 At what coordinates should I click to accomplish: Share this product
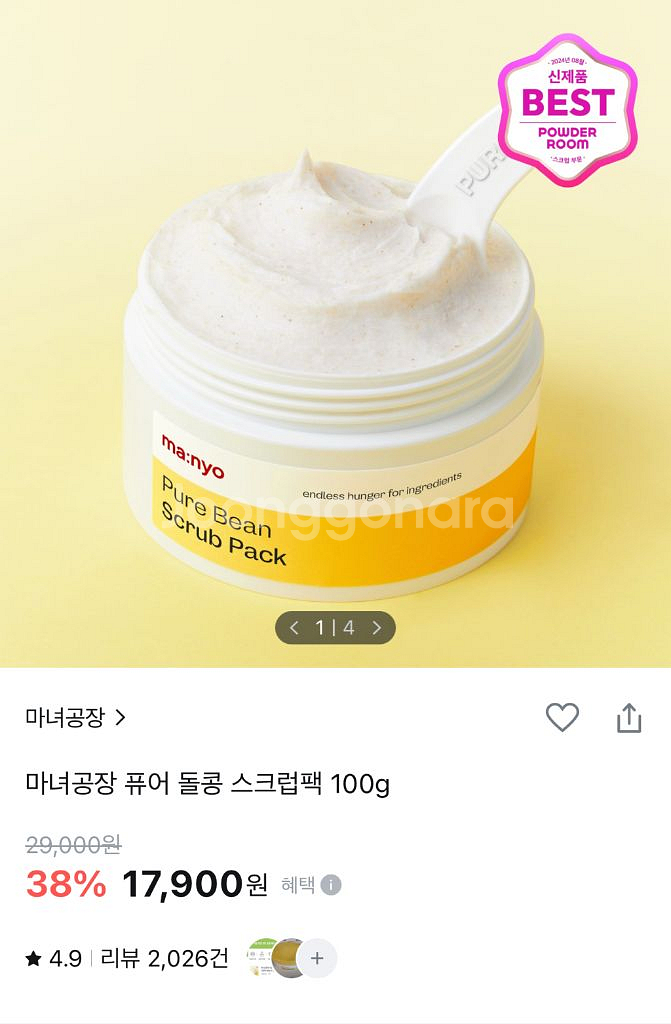tap(629, 718)
